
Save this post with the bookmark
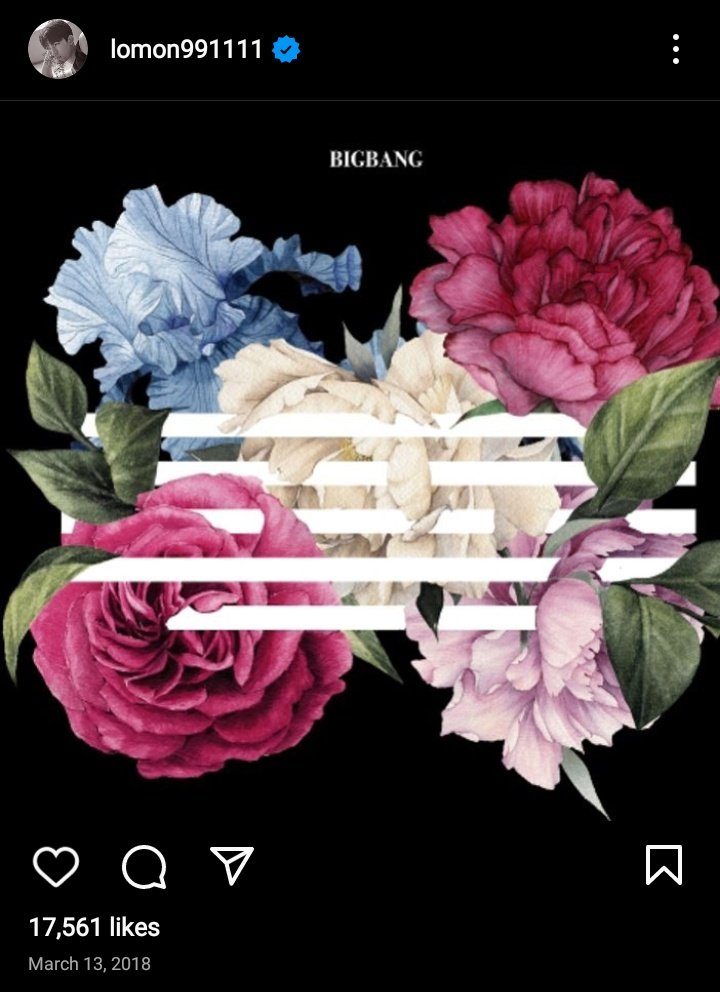click(664, 865)
